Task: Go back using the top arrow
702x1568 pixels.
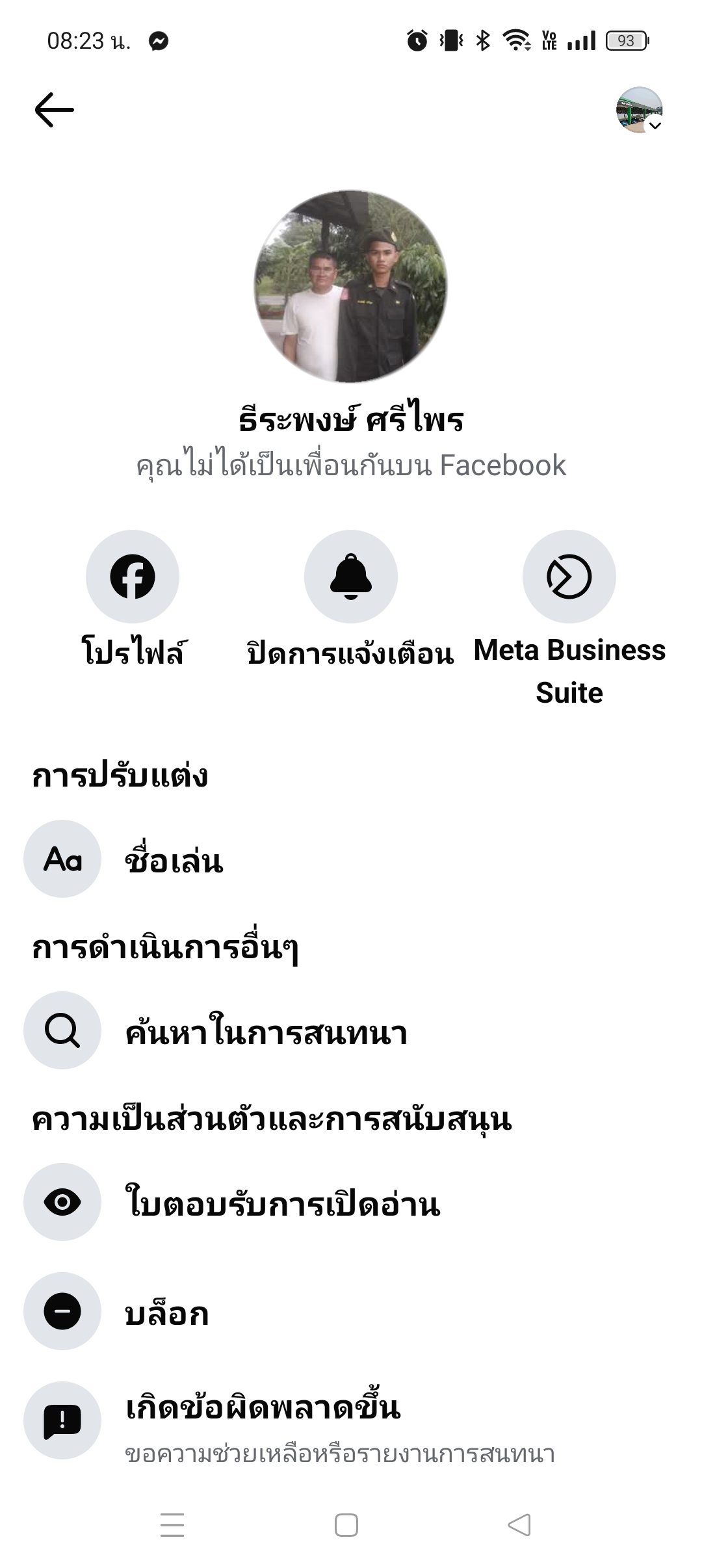Action: (55, 109)
